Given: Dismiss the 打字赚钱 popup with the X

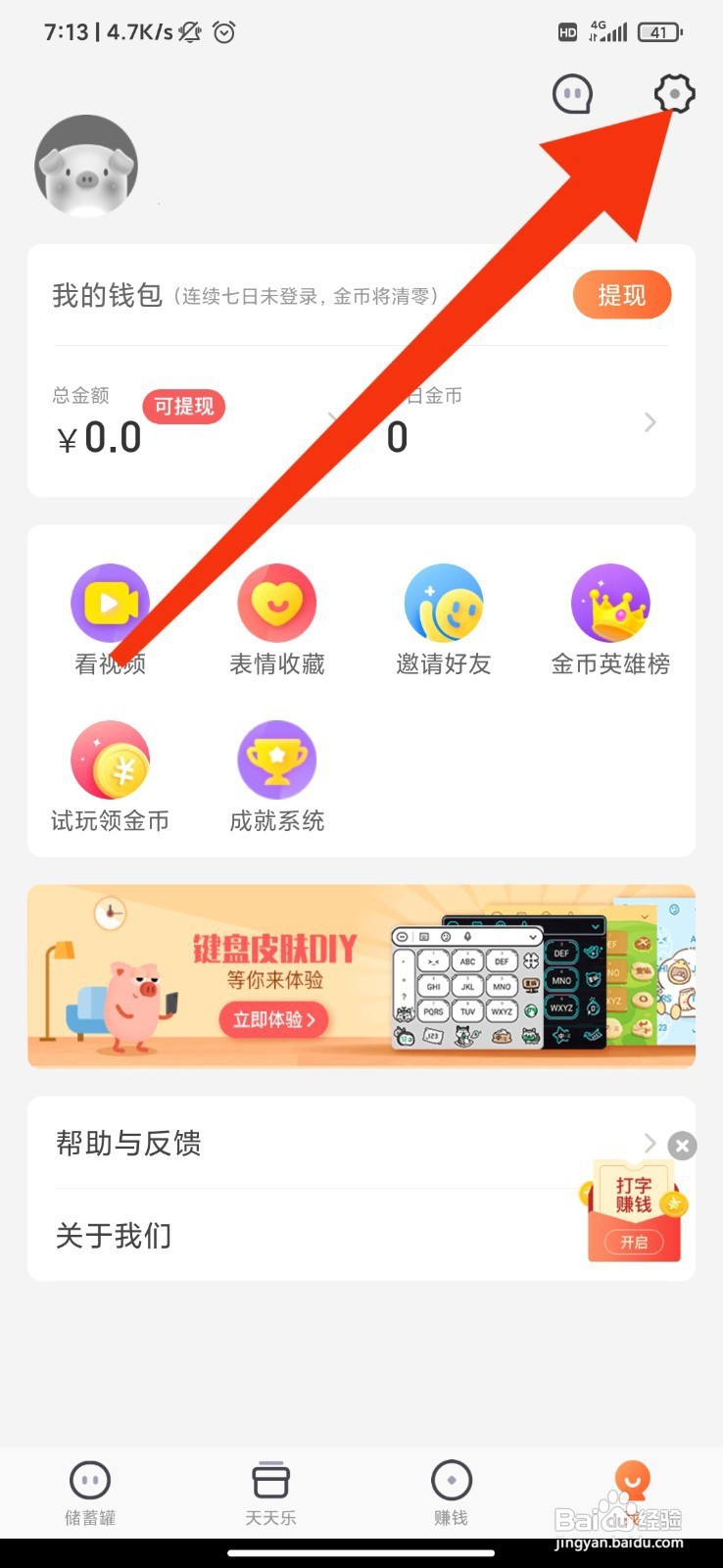Looking at the screenshot, I should point(682,1146).
